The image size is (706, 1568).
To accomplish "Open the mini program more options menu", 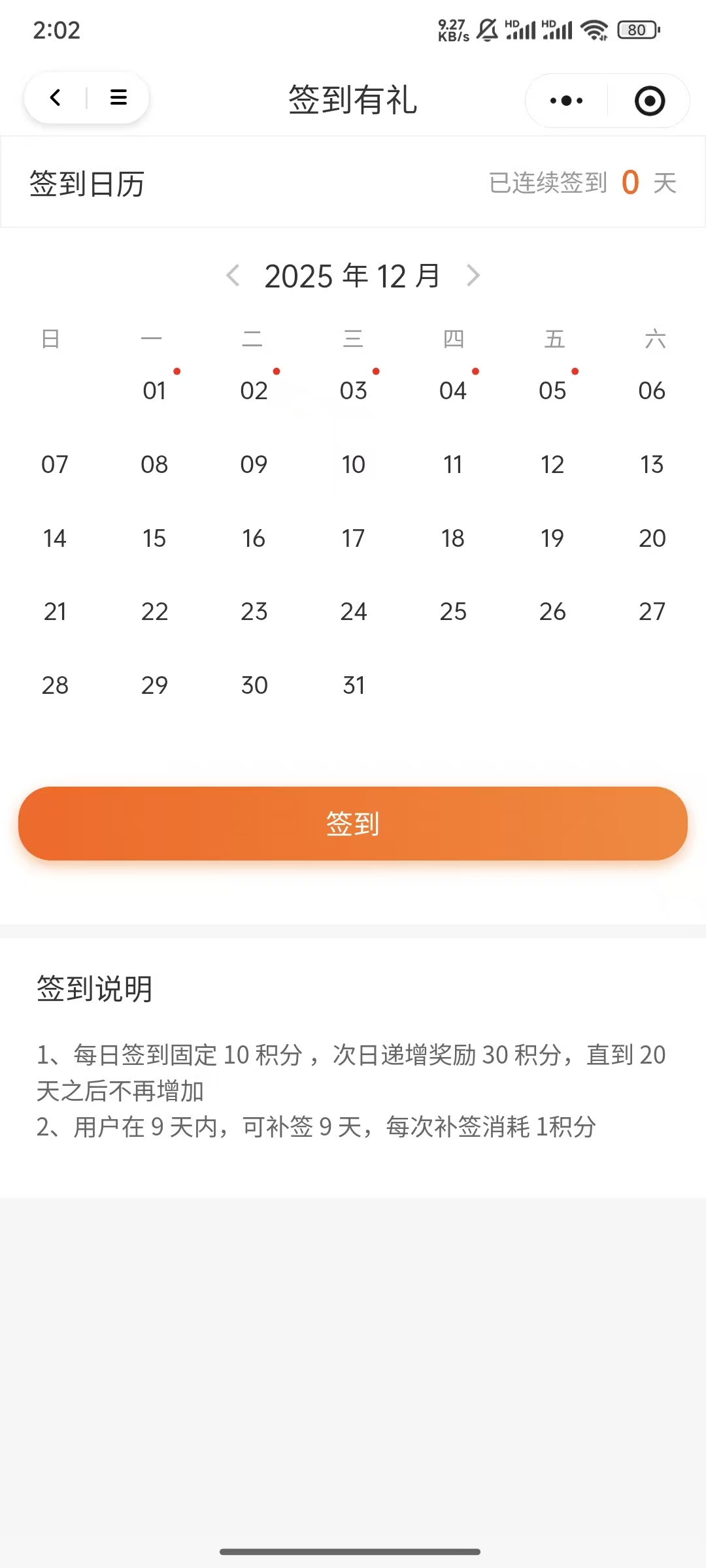I will point(566,101).
